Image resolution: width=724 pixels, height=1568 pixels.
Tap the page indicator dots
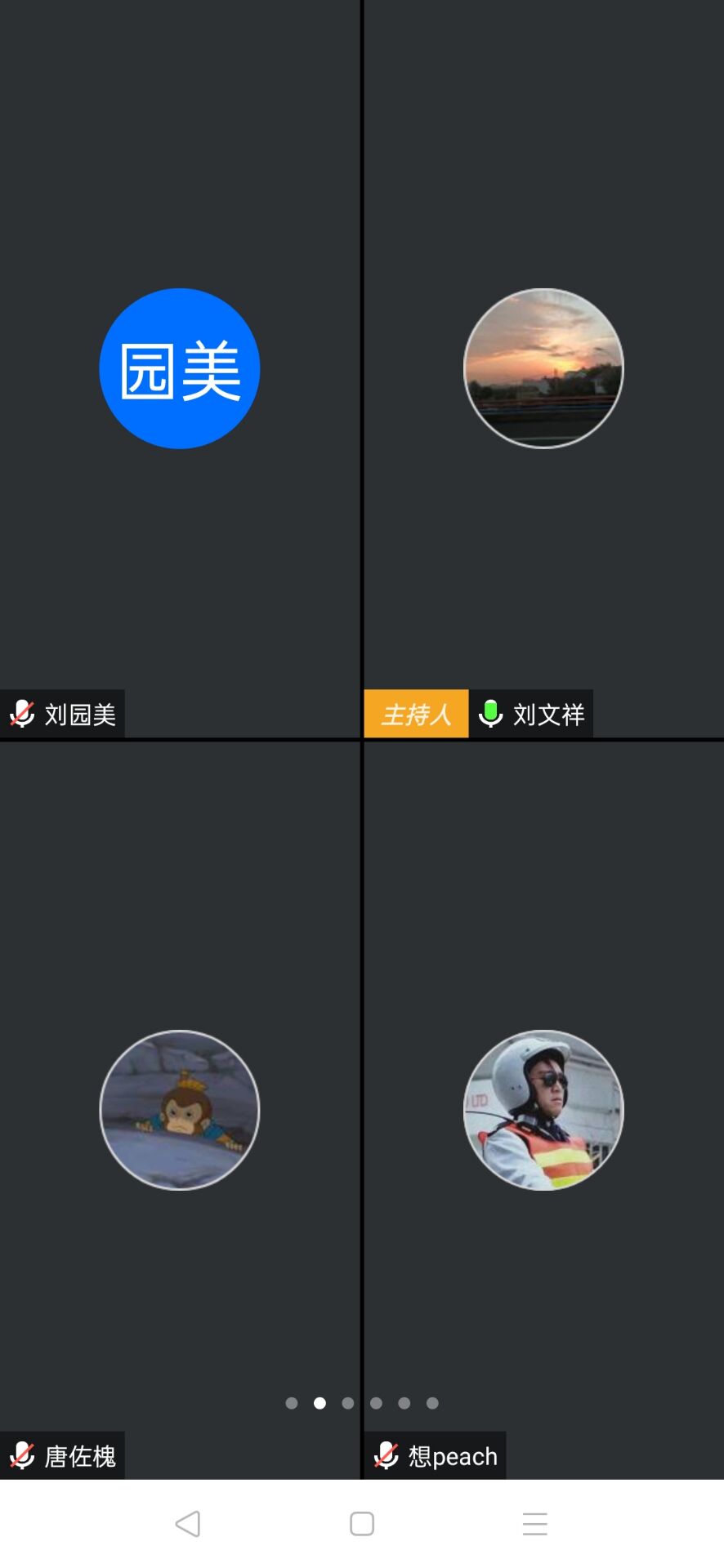tap(362, 1403)
